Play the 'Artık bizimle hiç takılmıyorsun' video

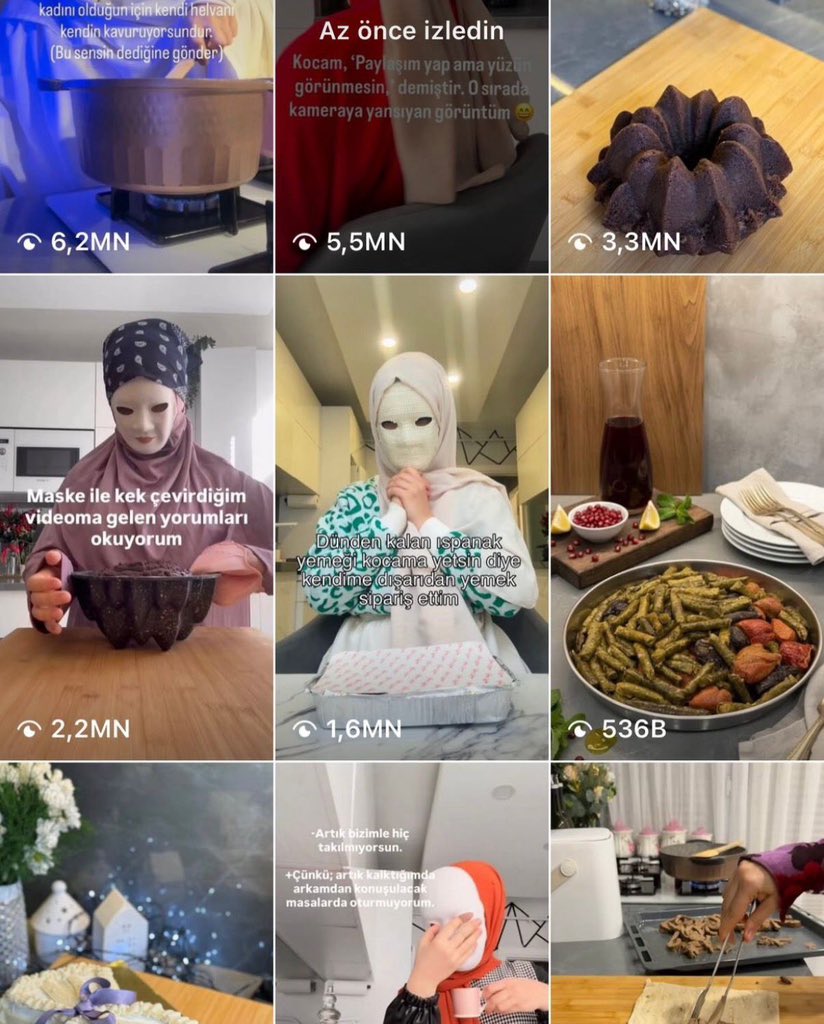(411, 893)
